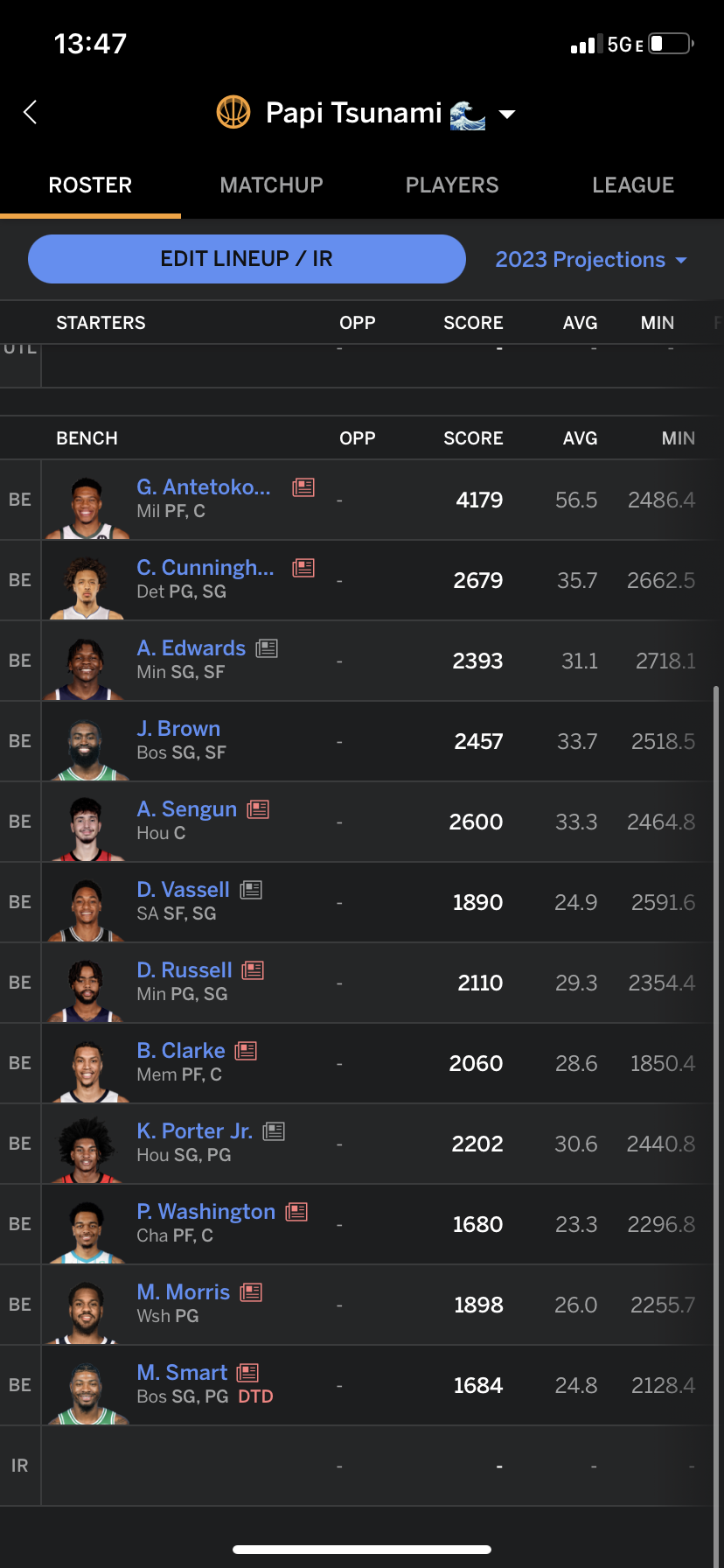Switch to the Matchup tab
This screenshot has width=724, height=1568.
click(271, 185)
